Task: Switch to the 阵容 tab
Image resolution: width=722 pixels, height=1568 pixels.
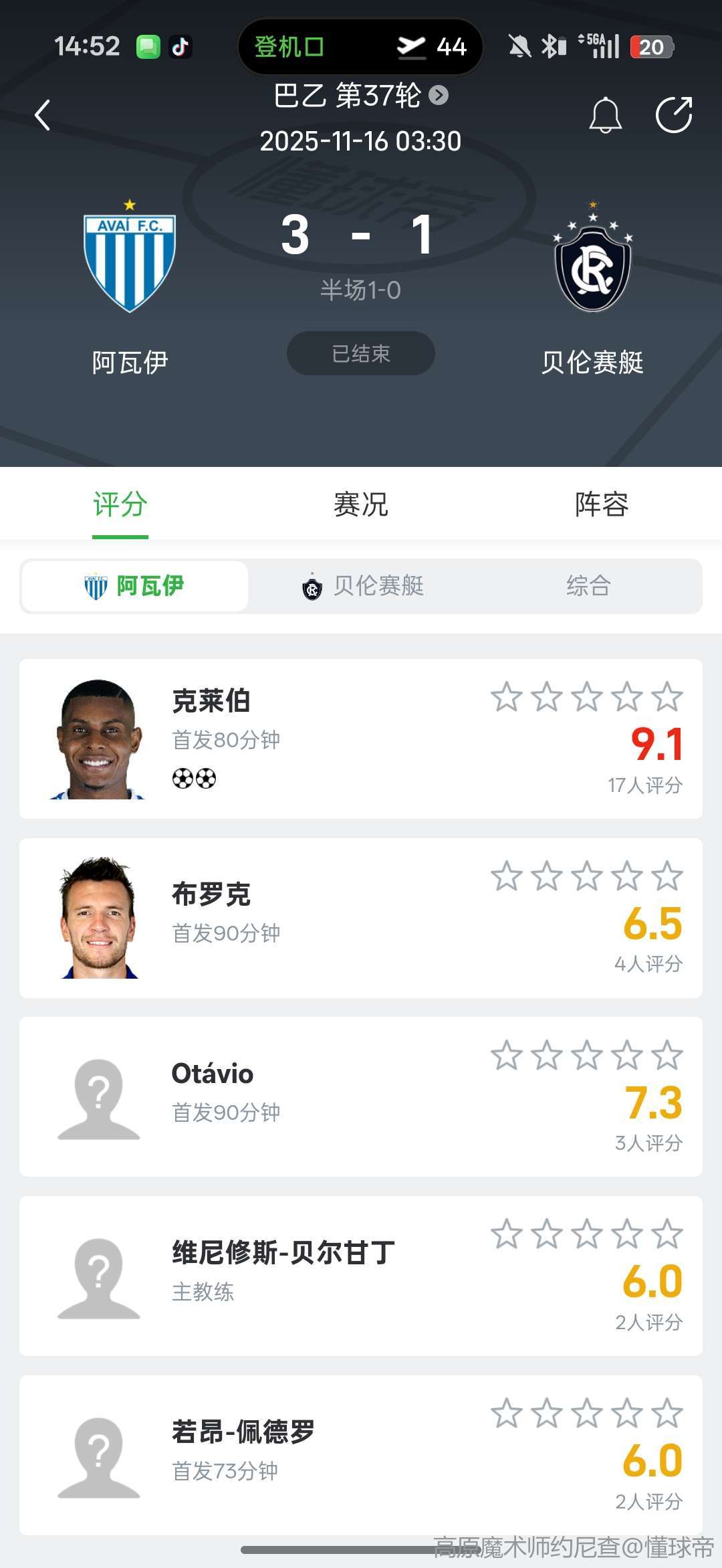Action: click(601, 504)
